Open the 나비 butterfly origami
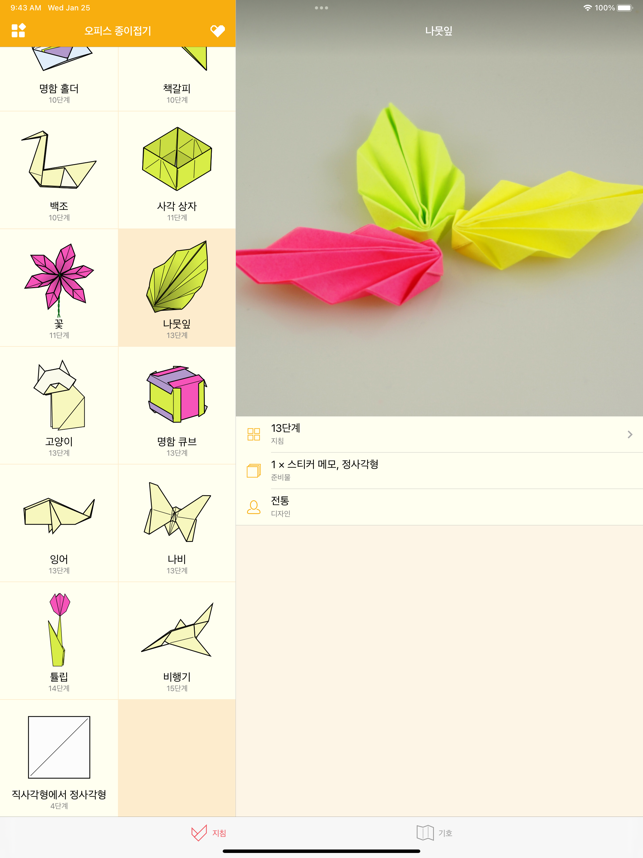This screenshot has height=858, width=643. [x=177, y=523]
